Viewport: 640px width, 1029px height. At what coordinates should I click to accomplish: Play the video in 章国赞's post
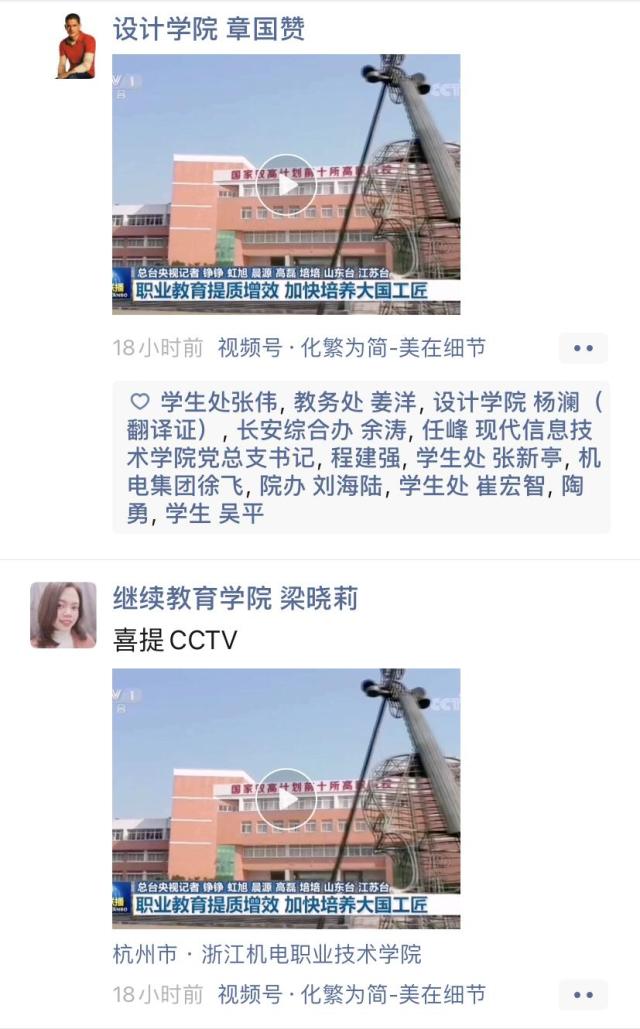(286, 185)
